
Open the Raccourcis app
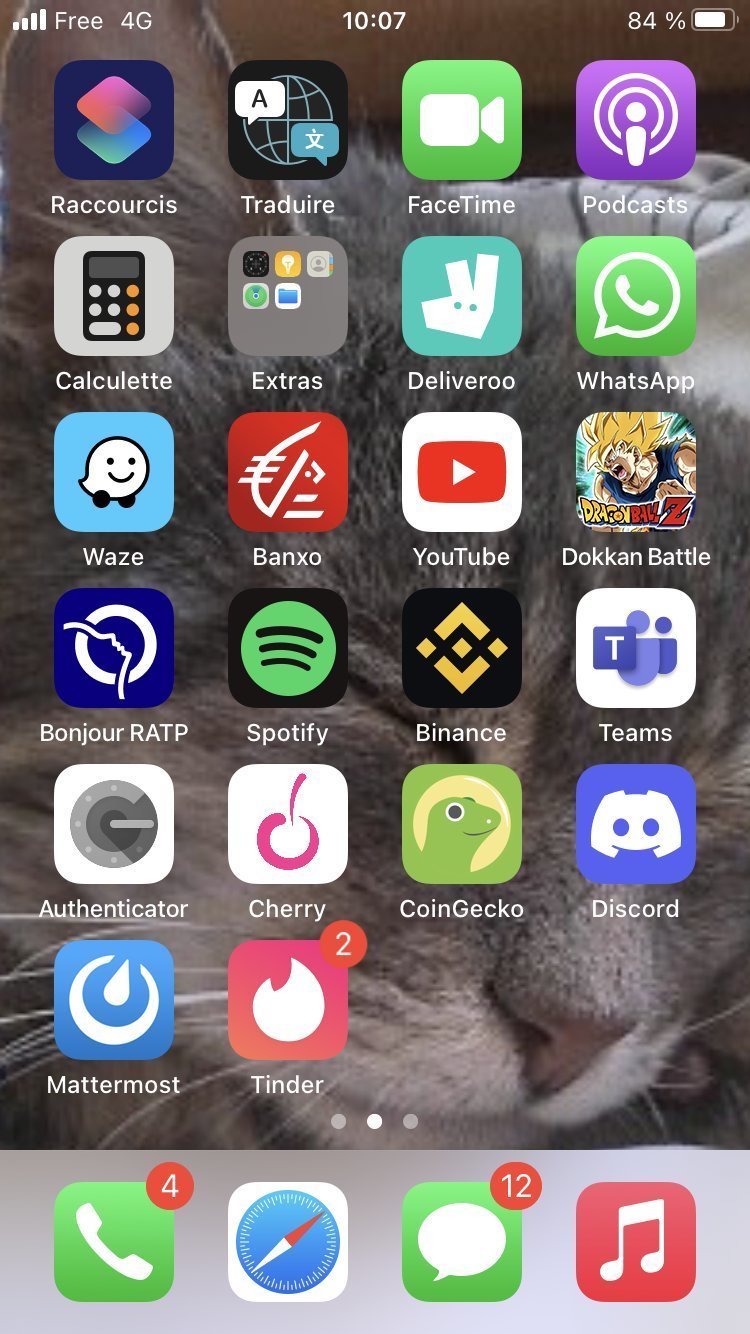coord(114,120)
